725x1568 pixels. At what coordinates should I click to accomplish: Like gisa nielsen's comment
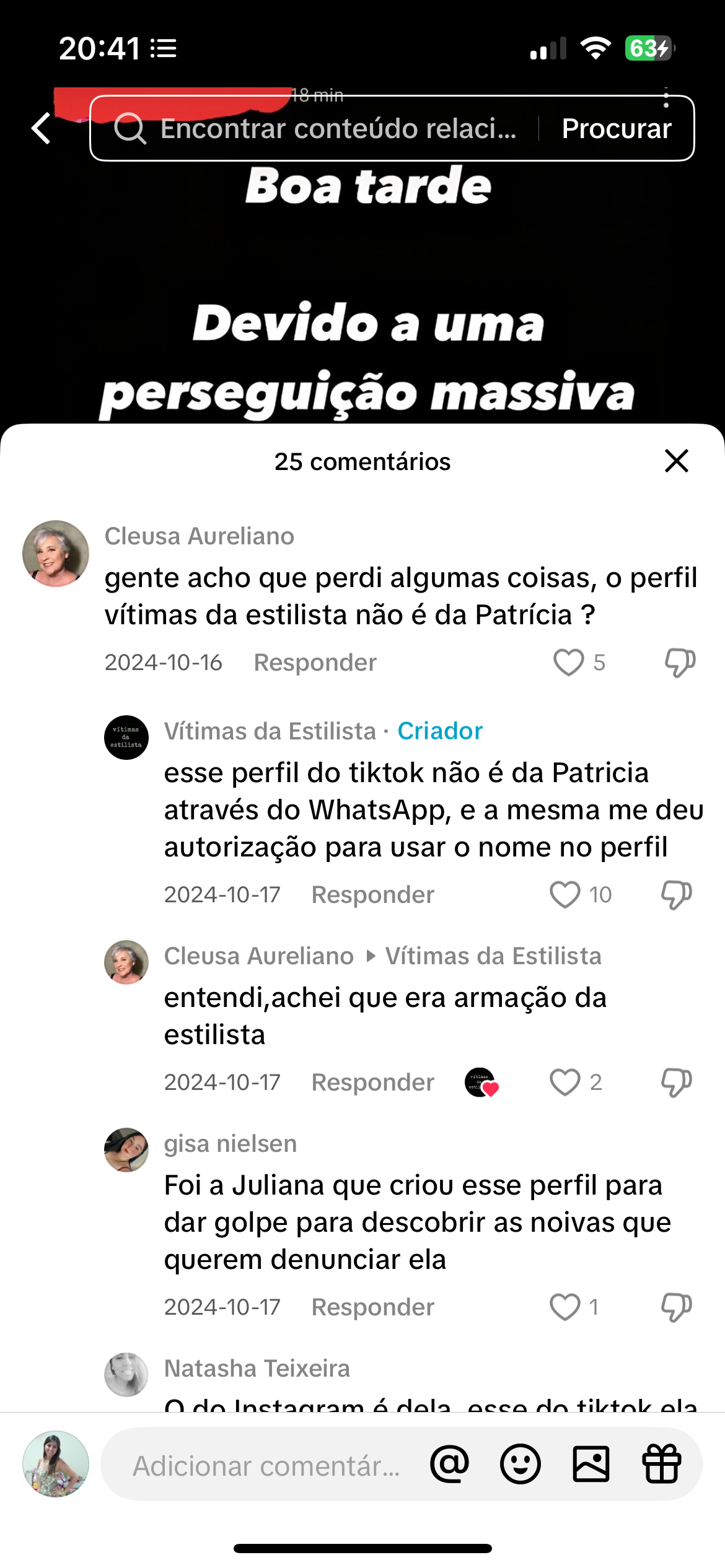tap(565, 1307)
